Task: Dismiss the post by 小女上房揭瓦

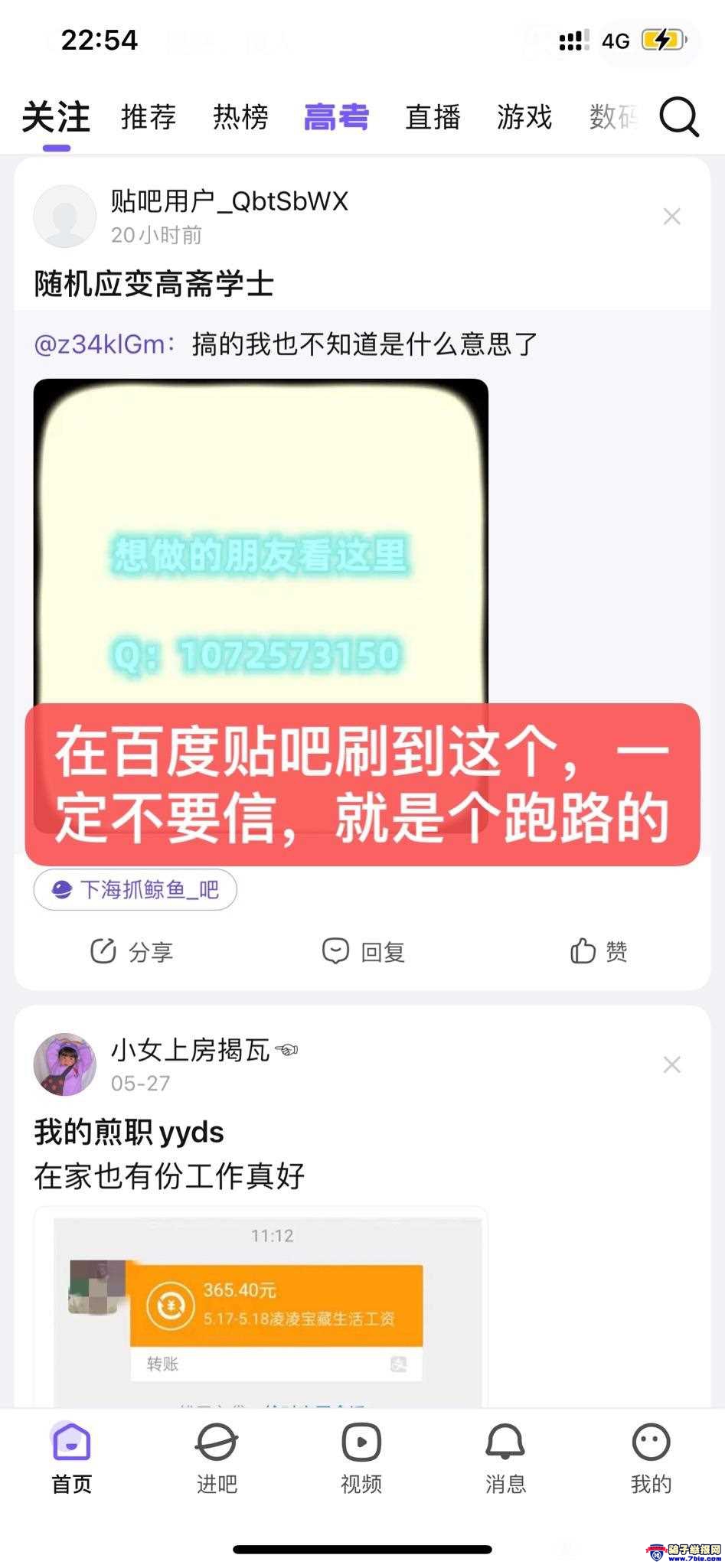Action: 671,1064
